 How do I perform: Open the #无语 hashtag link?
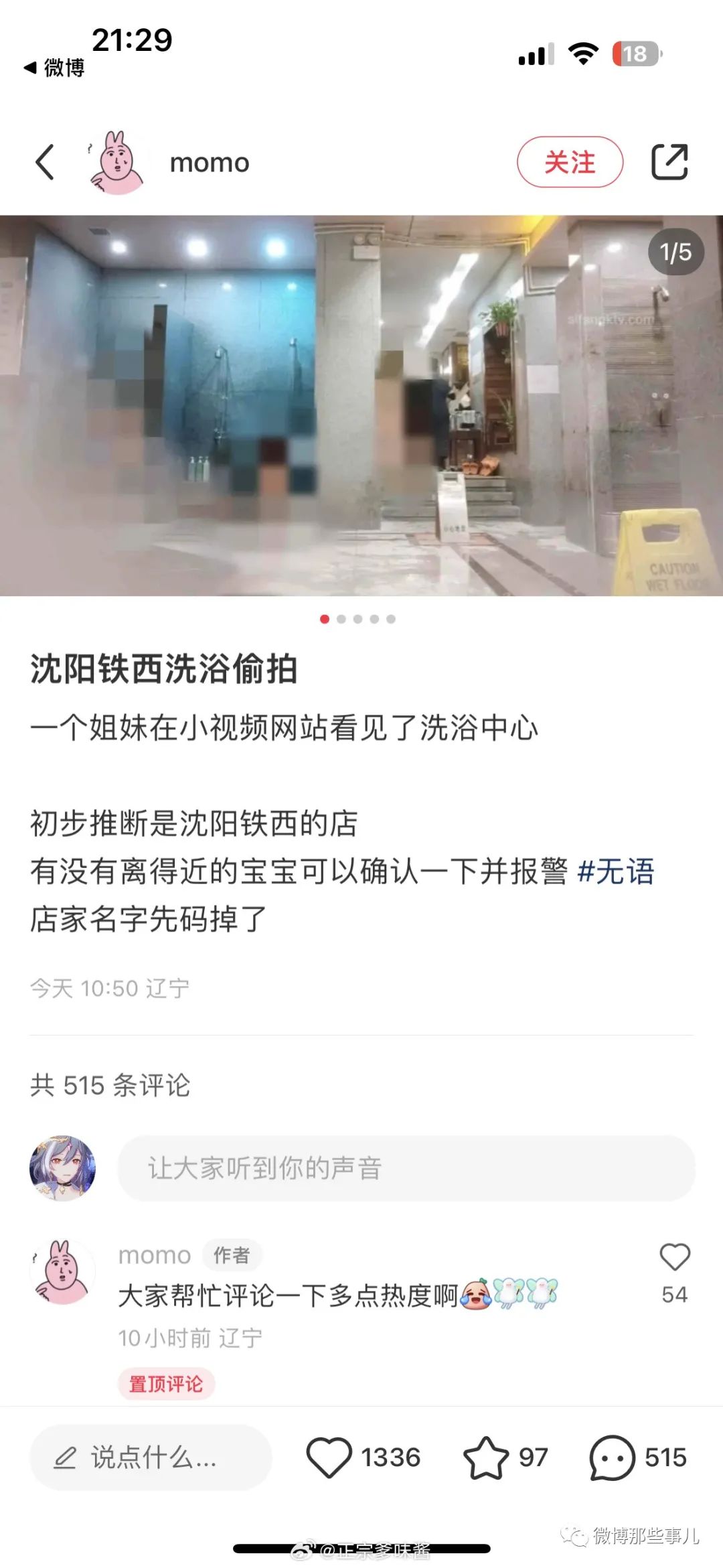615,869
